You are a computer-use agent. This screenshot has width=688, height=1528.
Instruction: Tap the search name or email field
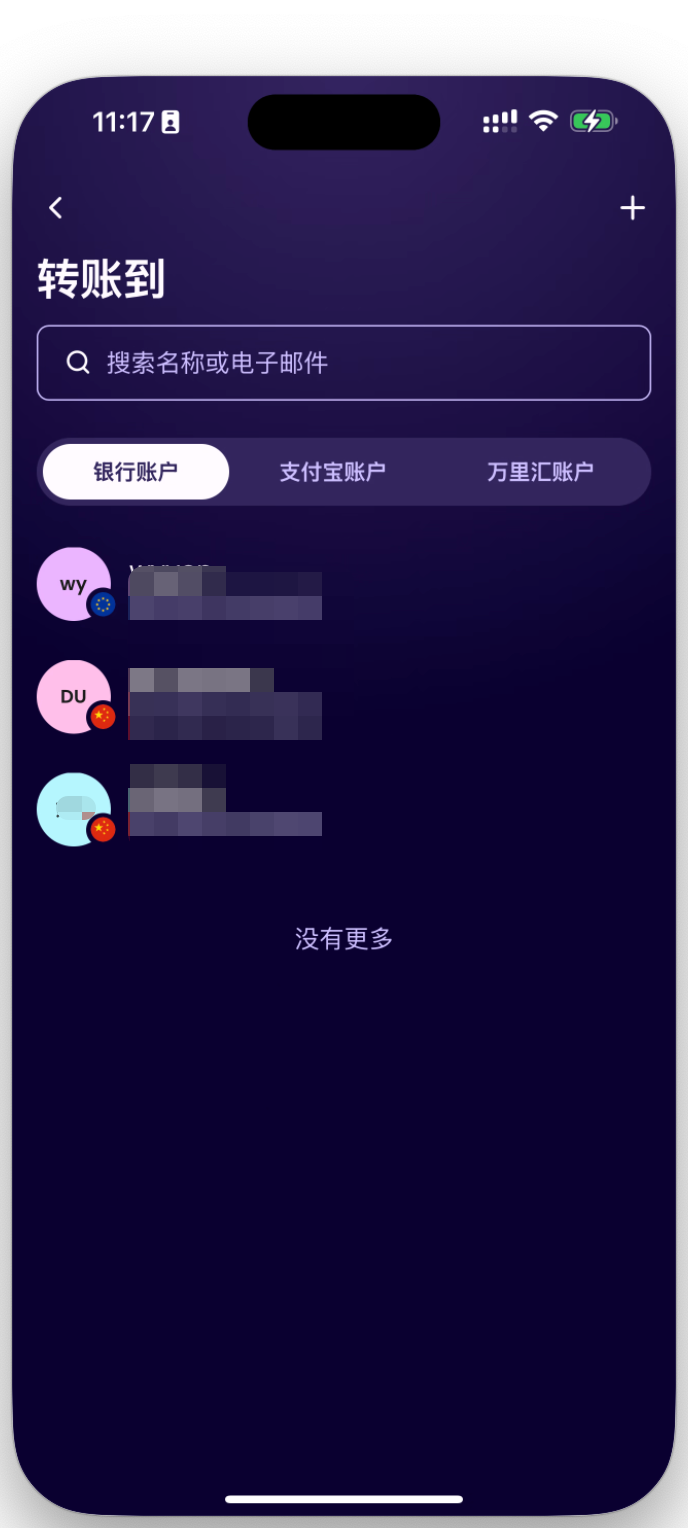tap(344, 363)
